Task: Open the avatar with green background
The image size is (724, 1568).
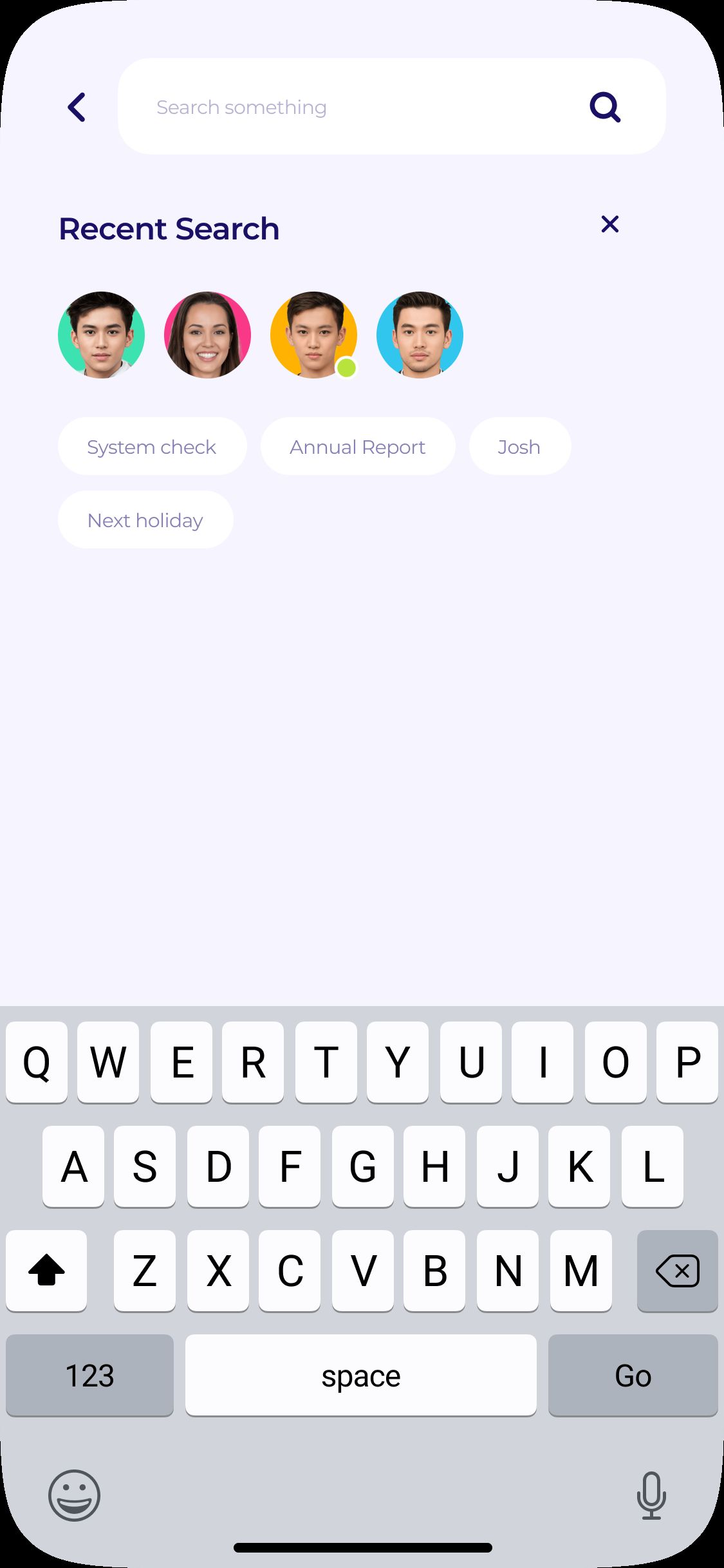Action: (101, 335)
